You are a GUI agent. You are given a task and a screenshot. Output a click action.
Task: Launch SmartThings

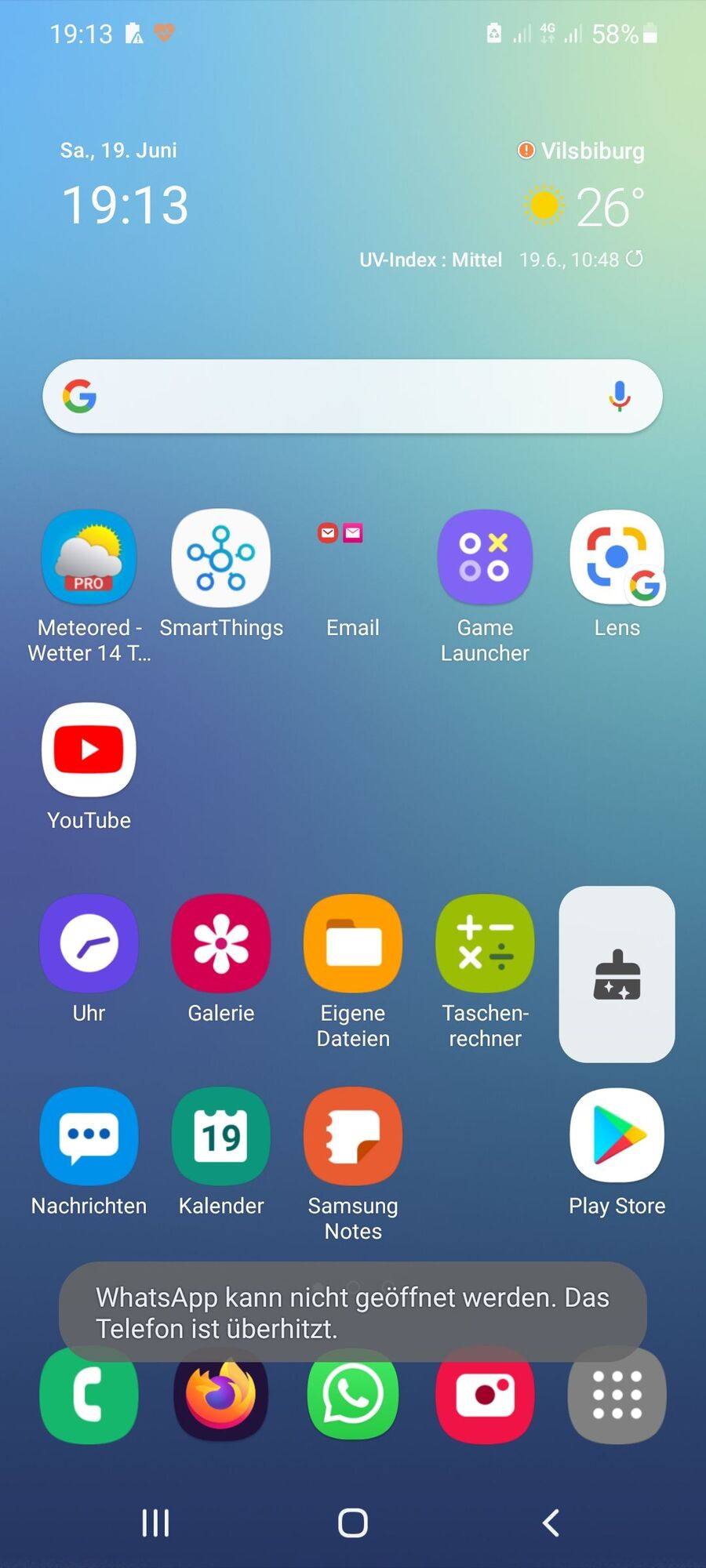pyautogui.click(x=220, y=558)
